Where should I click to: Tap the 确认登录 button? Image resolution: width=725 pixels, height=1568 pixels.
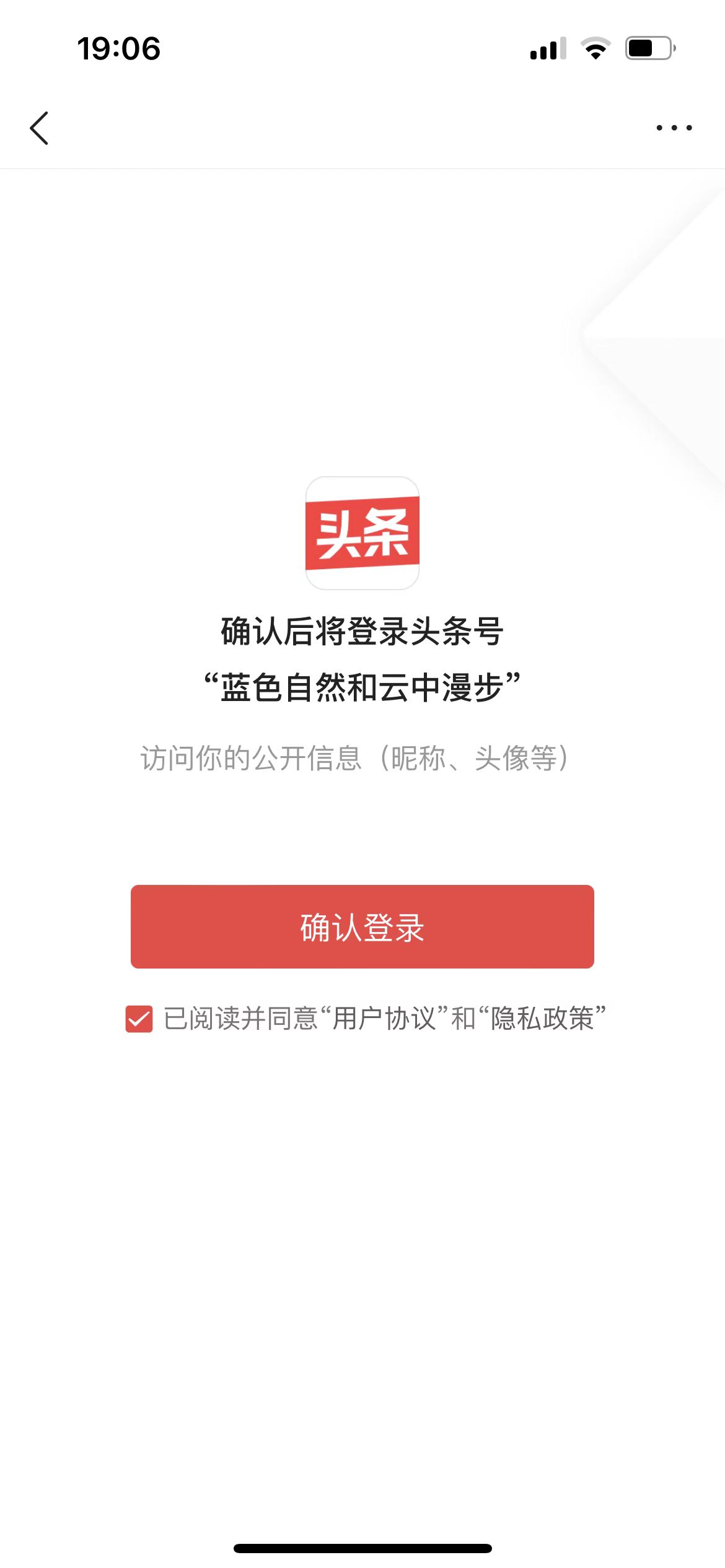362,926
